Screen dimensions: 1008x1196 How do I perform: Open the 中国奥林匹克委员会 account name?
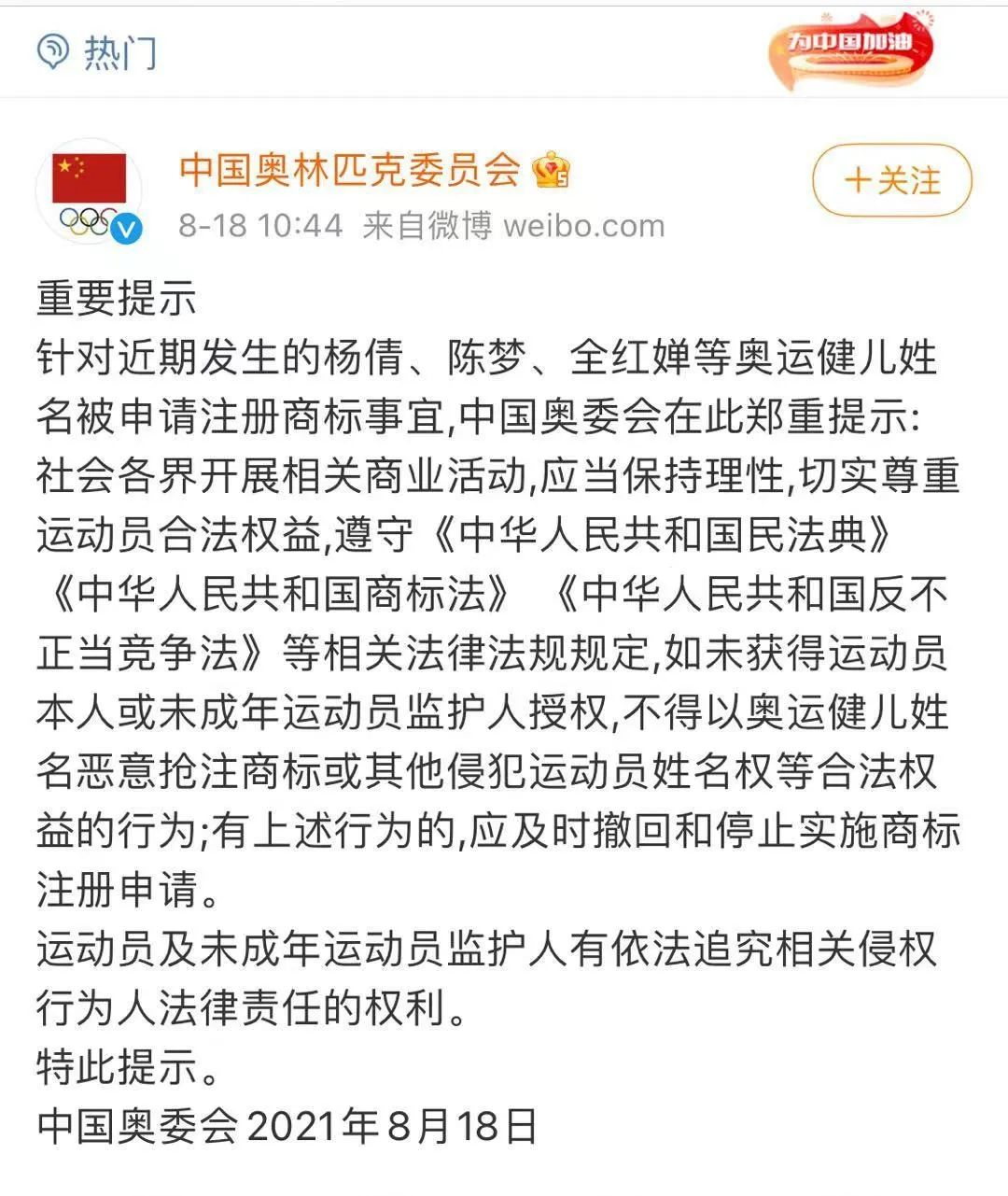tap(350, 169)
